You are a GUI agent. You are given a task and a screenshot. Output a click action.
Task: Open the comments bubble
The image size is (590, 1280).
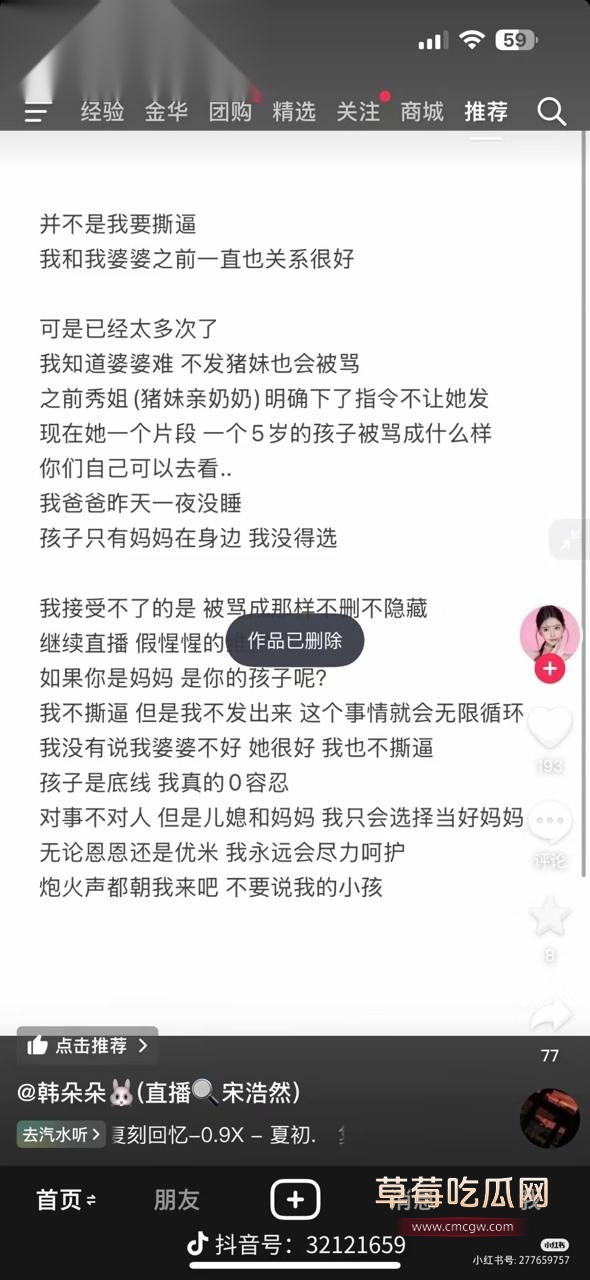(549, 822)
